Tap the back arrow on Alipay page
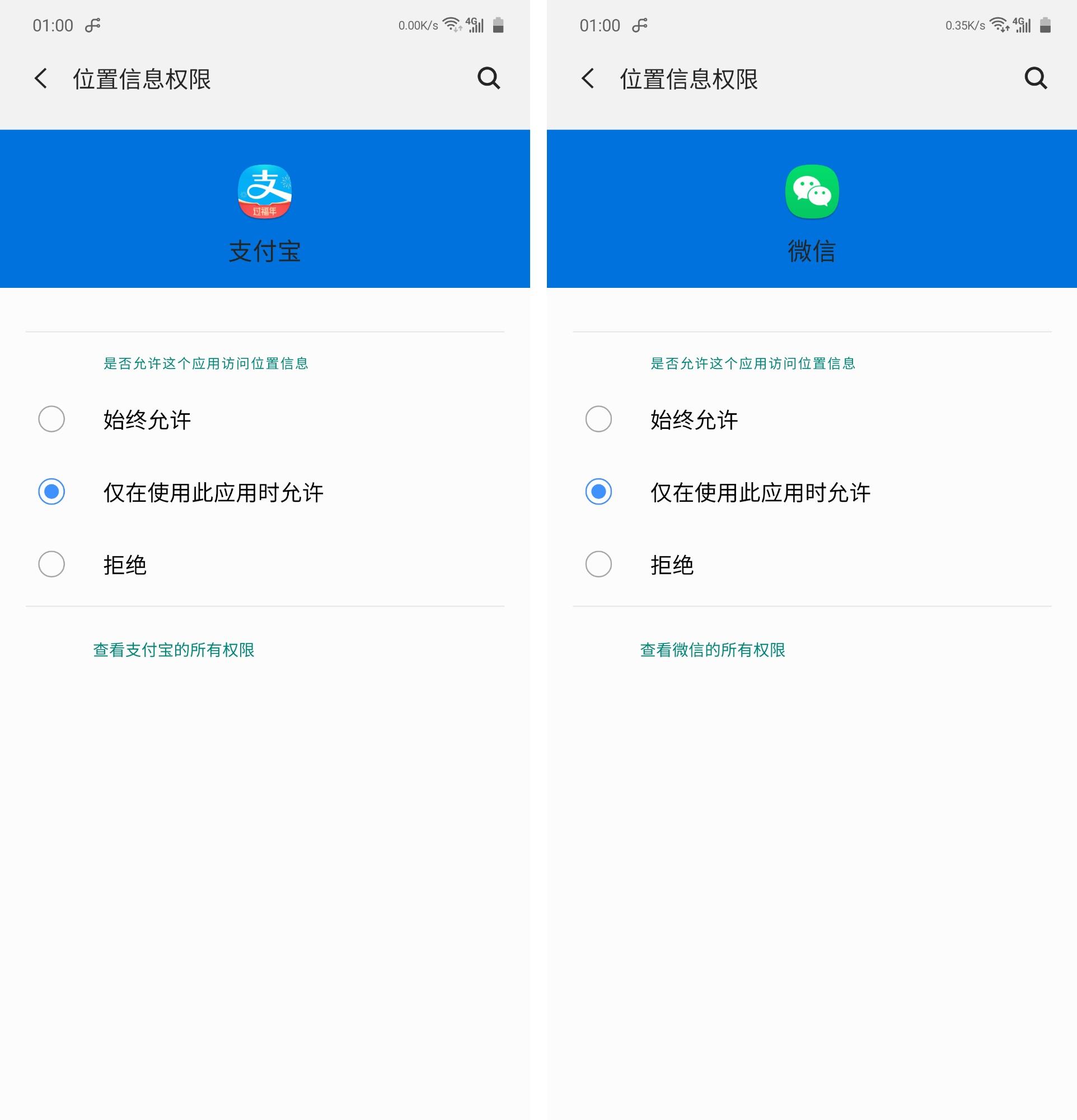1077x1120 pixels. (x=40, y=78)
